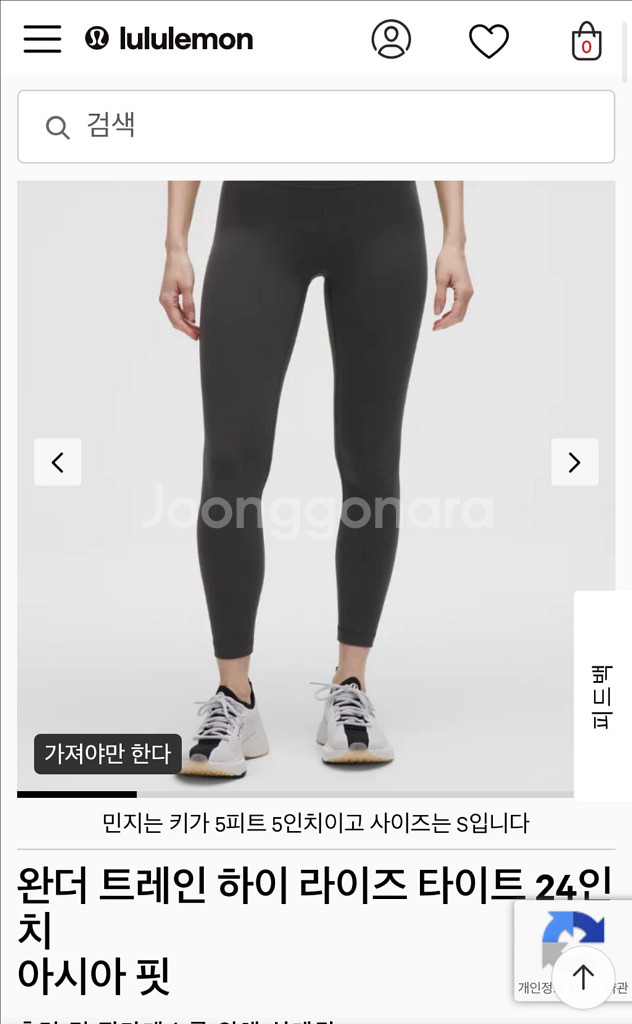
Task: Open the hamburger menu
Action: (42, 39)
